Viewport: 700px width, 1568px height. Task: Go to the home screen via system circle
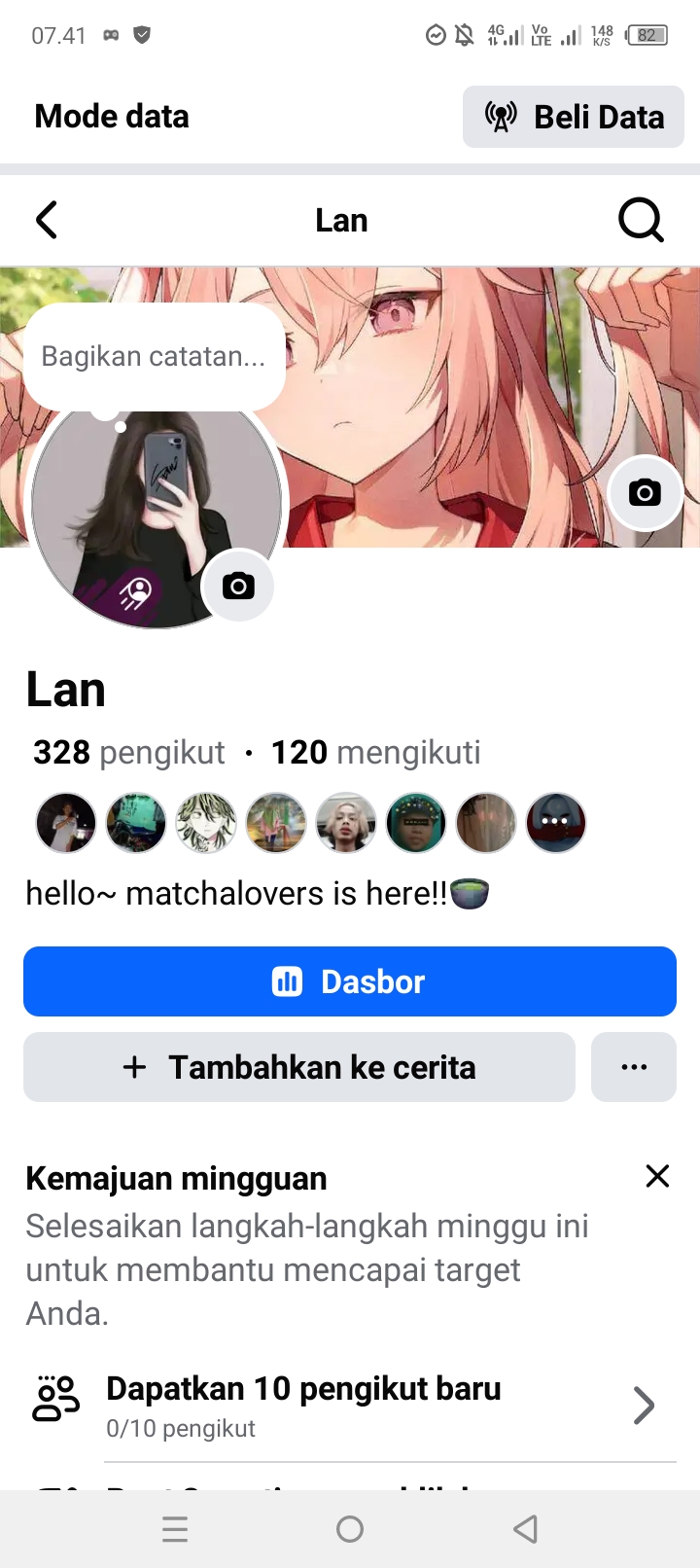(350, 1529)
